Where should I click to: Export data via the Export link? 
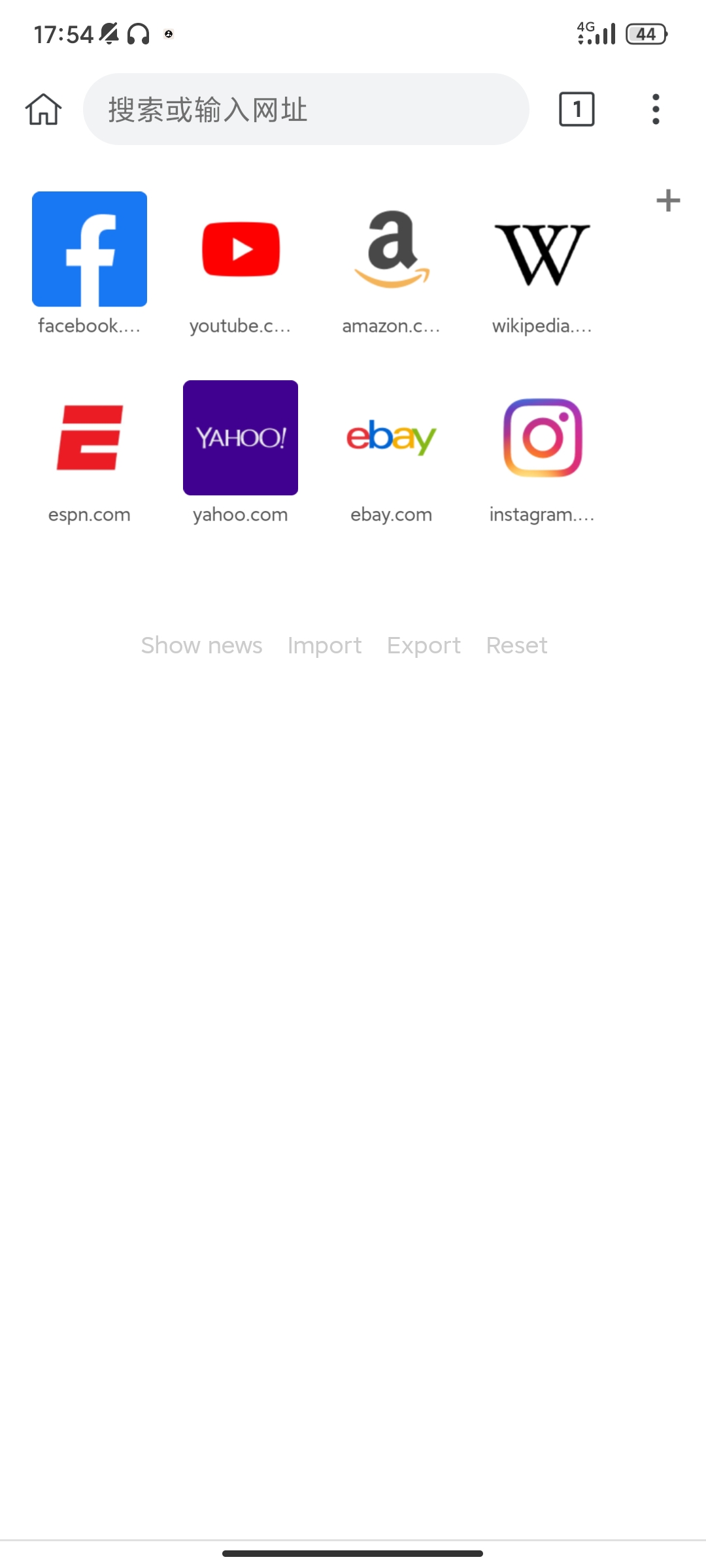424,645
